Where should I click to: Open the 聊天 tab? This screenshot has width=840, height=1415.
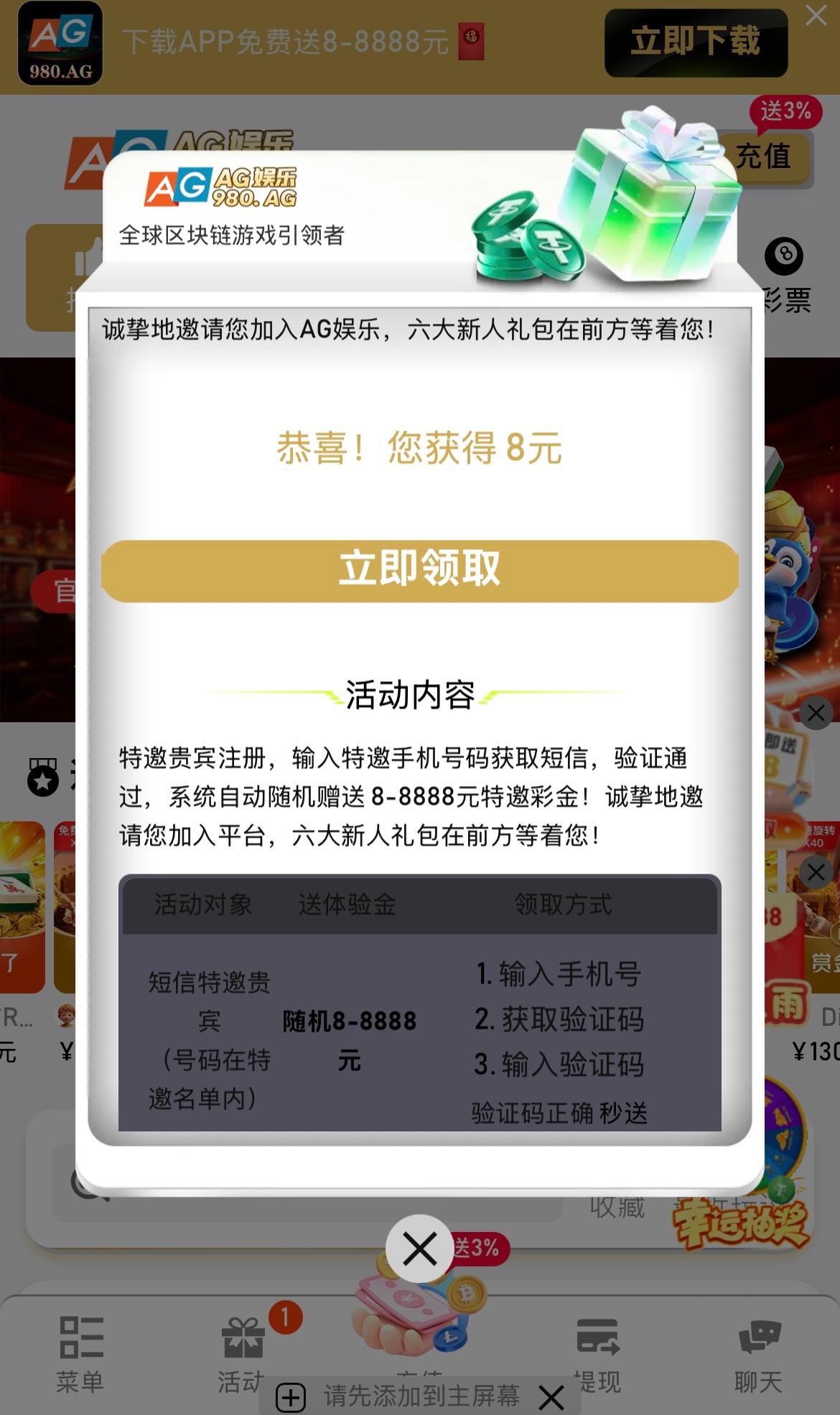pyautogui.click(x=758, y=1353)
